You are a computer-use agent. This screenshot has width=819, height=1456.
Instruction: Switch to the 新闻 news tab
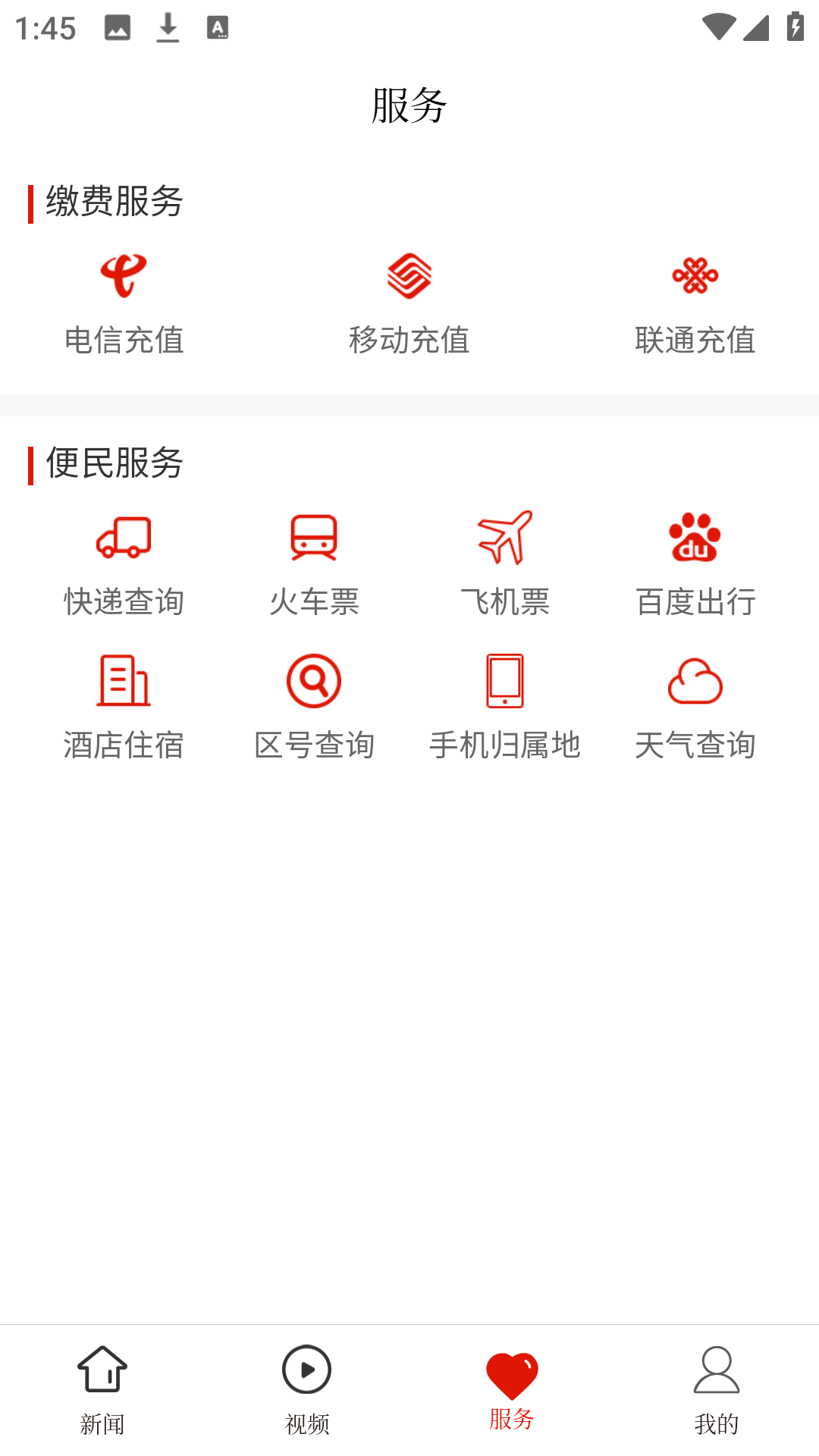click(x=102, y=1424)
